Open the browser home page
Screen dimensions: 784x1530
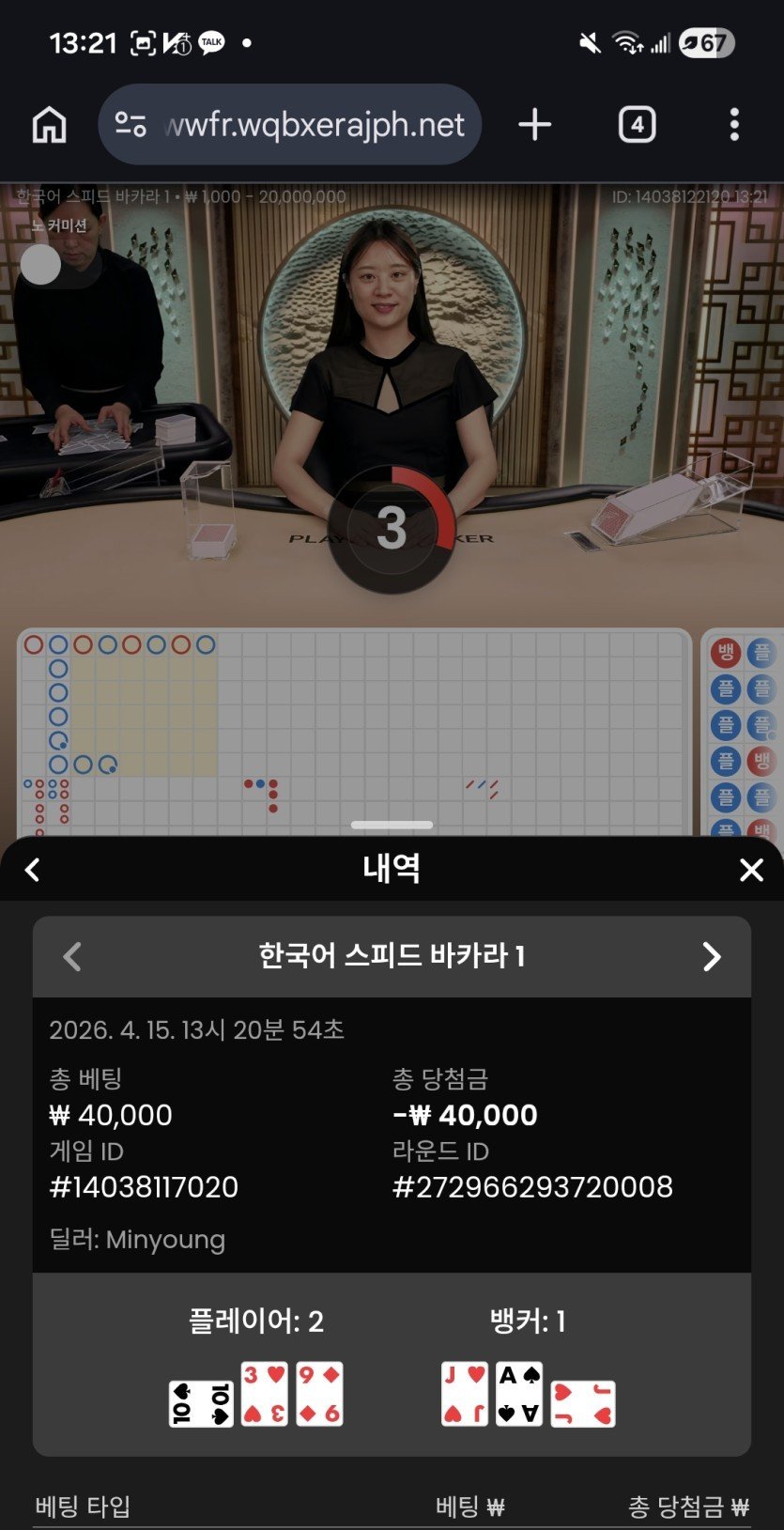click(49, 124)
